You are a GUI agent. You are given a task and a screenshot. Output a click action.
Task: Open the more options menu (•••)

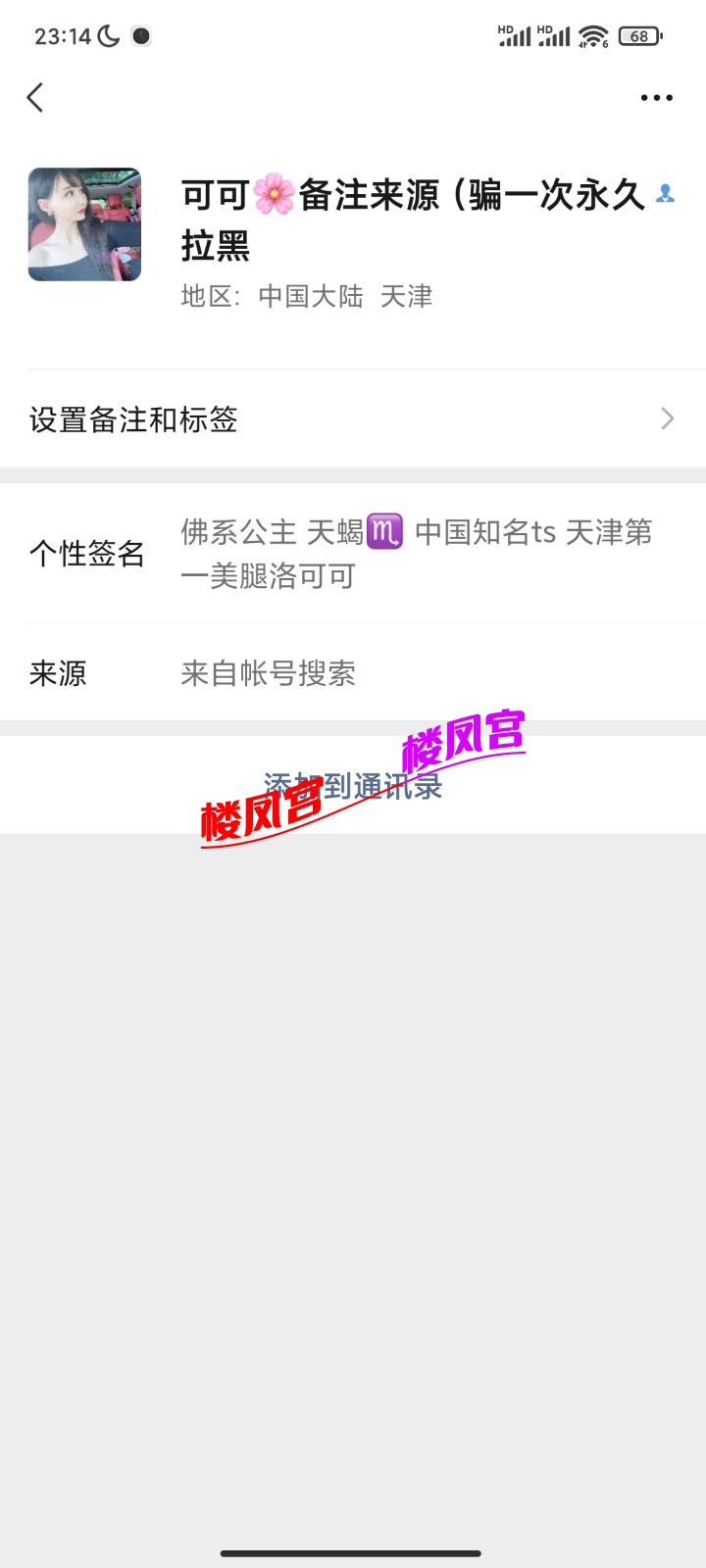[x=656, y=97]
